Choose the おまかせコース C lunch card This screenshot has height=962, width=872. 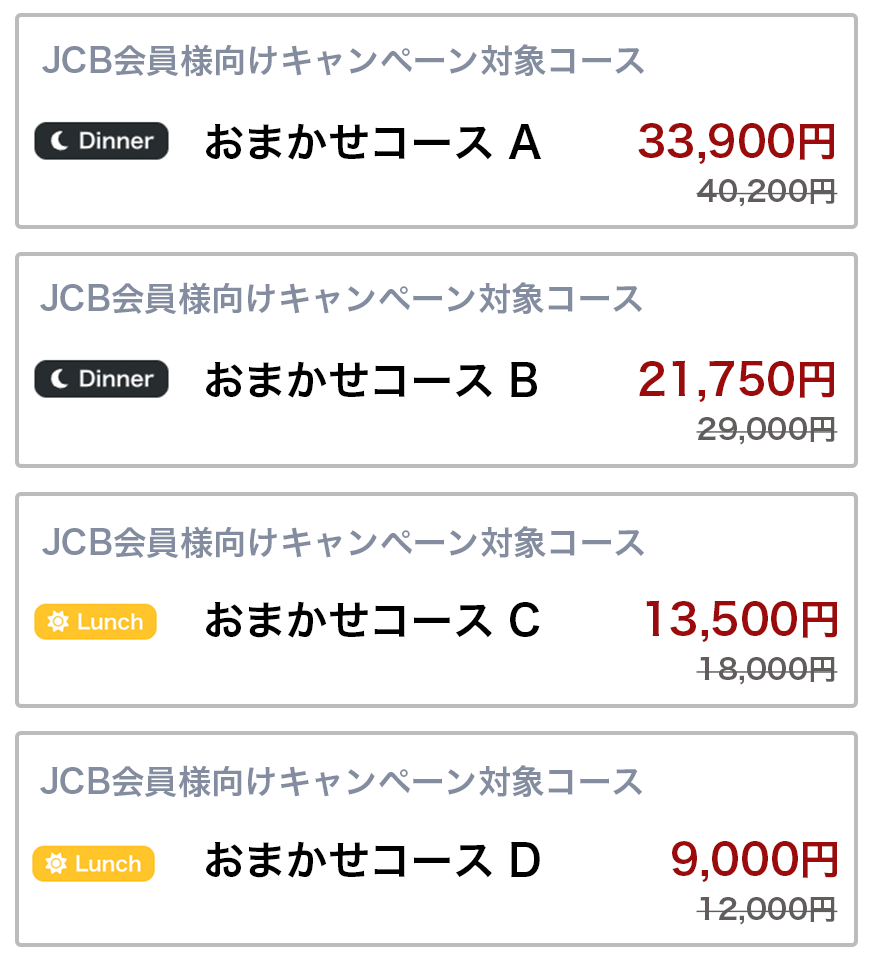click(x=436, y=600)
